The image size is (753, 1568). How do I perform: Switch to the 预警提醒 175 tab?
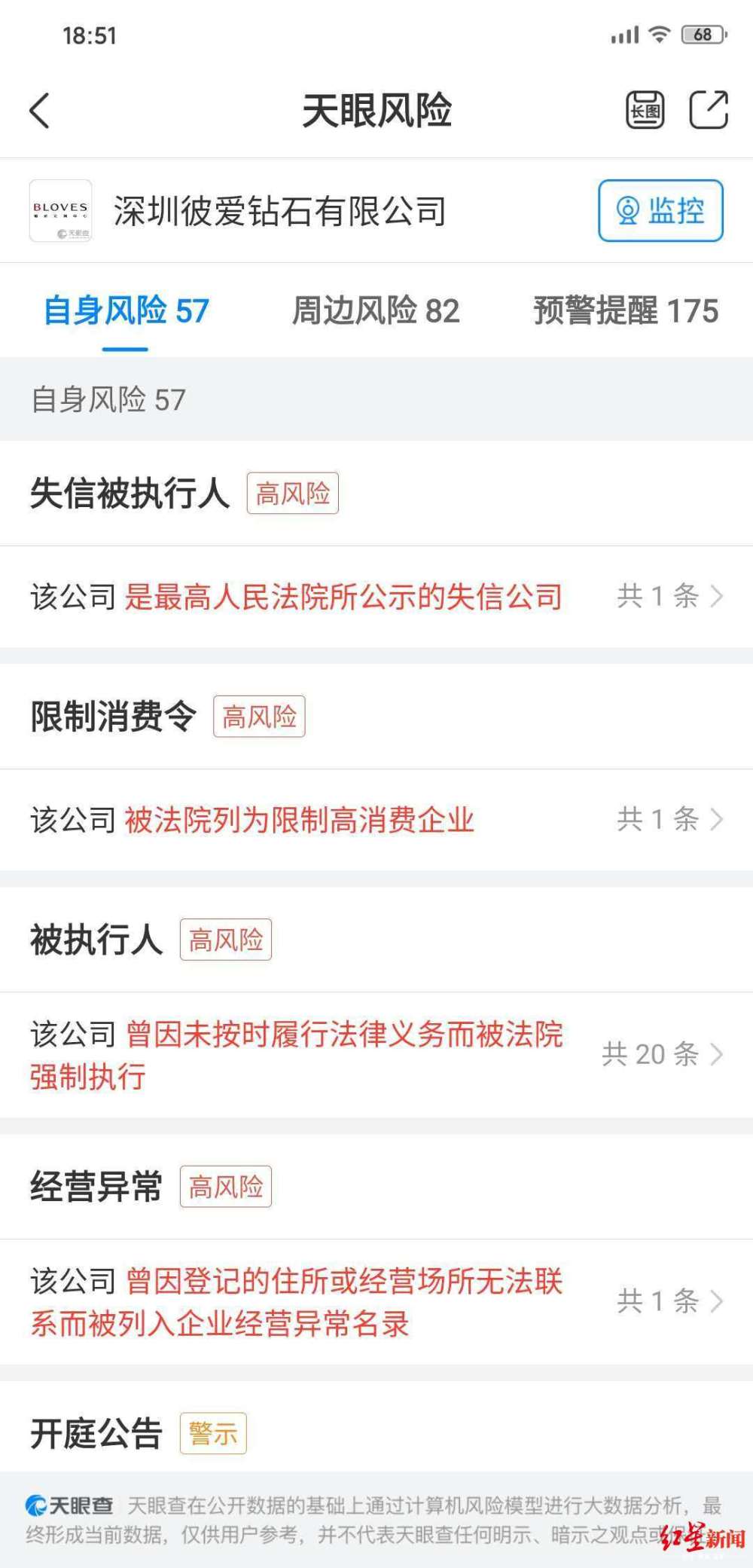pos(626,310)
